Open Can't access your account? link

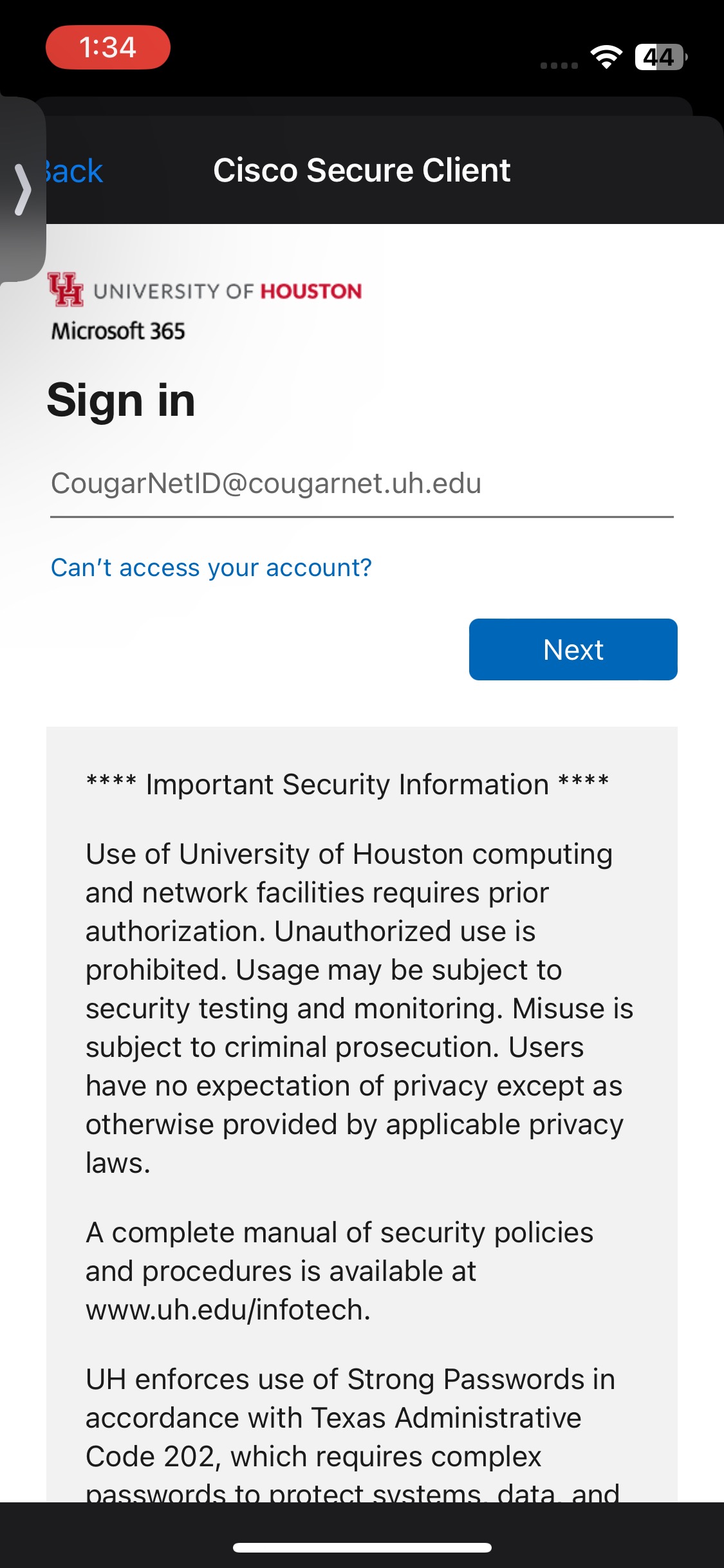click(212, 567)
